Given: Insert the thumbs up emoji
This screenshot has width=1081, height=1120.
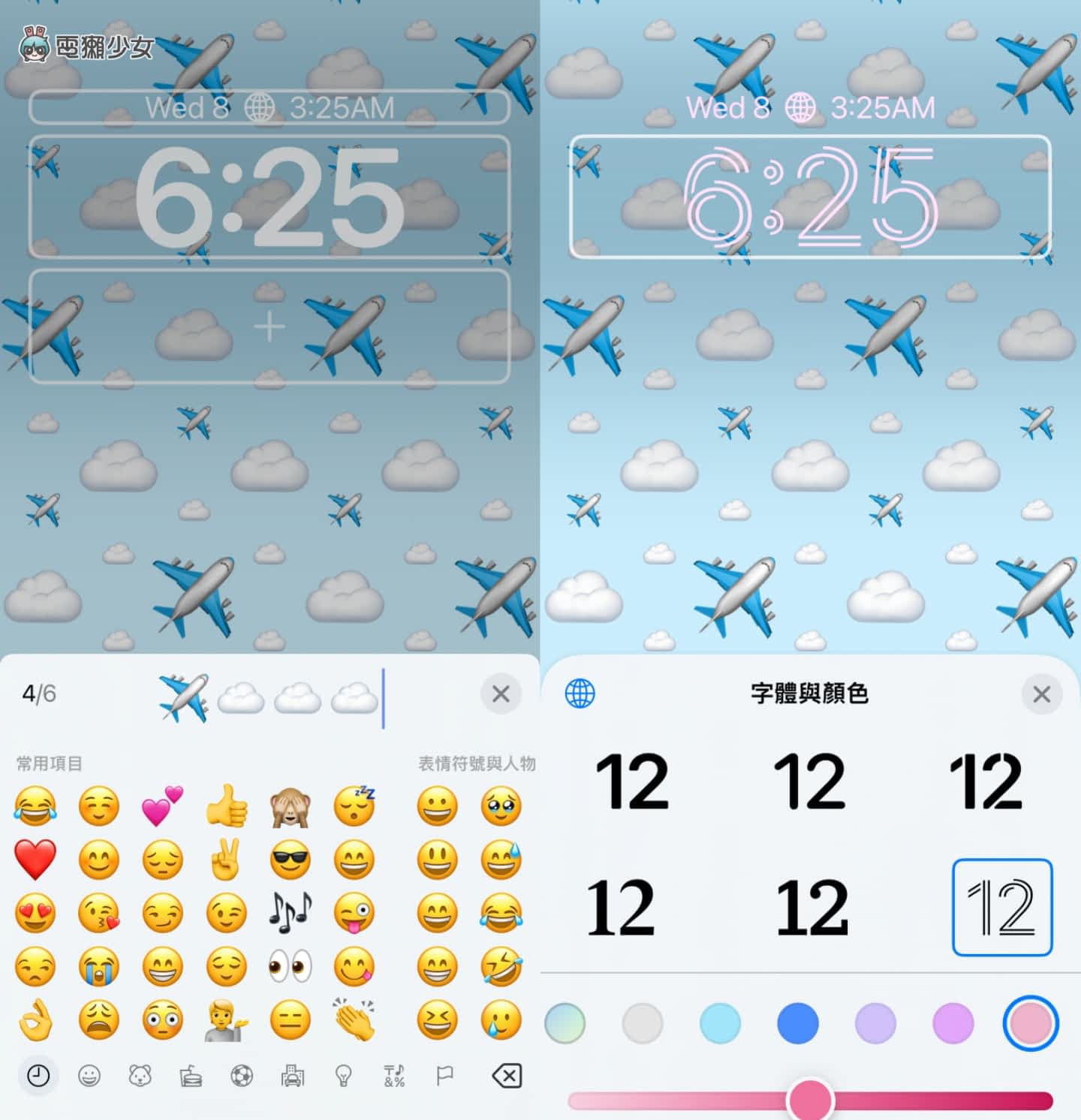Looking at the screenshot, I should point(226,806).
